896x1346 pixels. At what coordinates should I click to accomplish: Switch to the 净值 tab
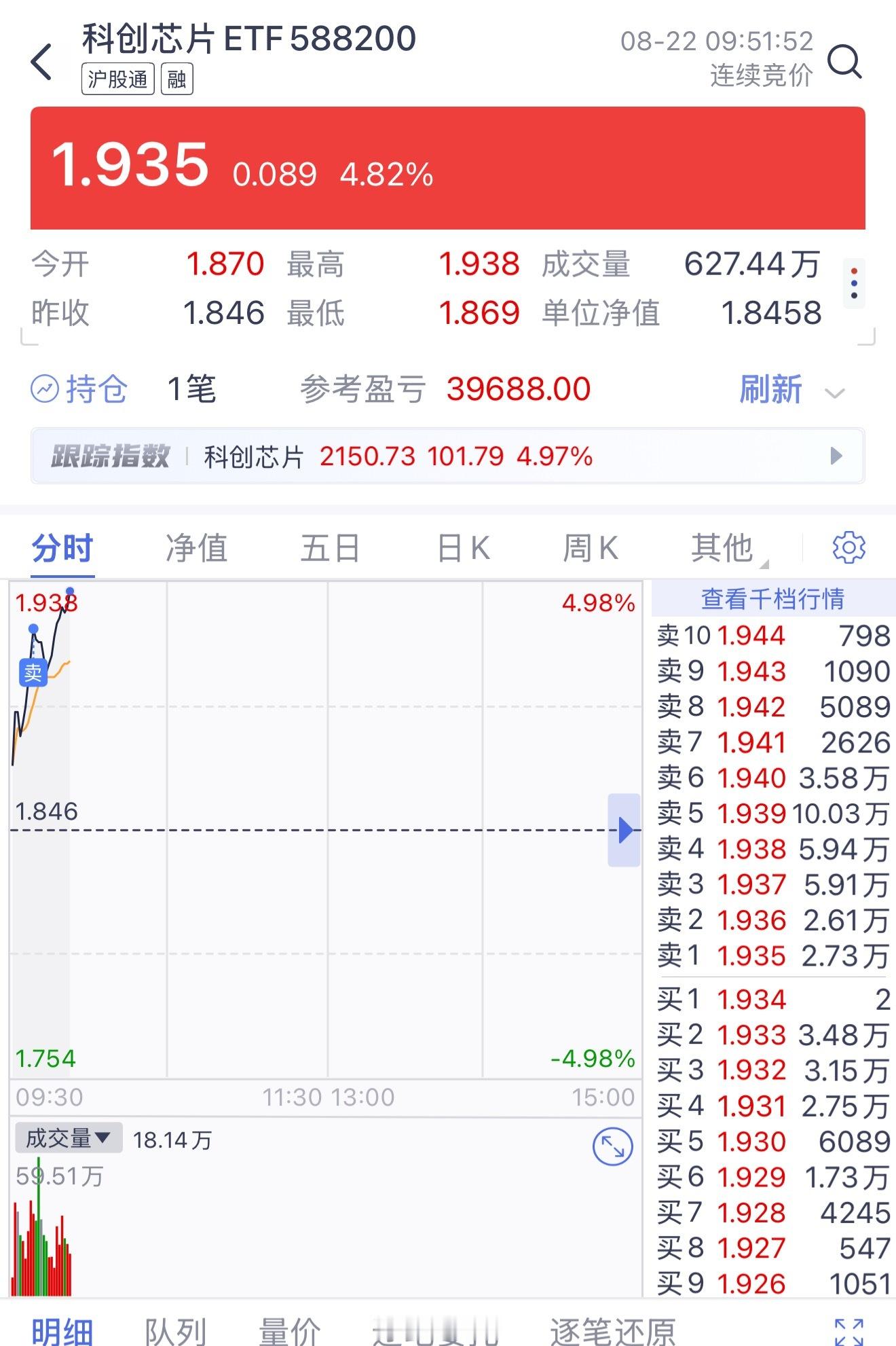point(196,548)
